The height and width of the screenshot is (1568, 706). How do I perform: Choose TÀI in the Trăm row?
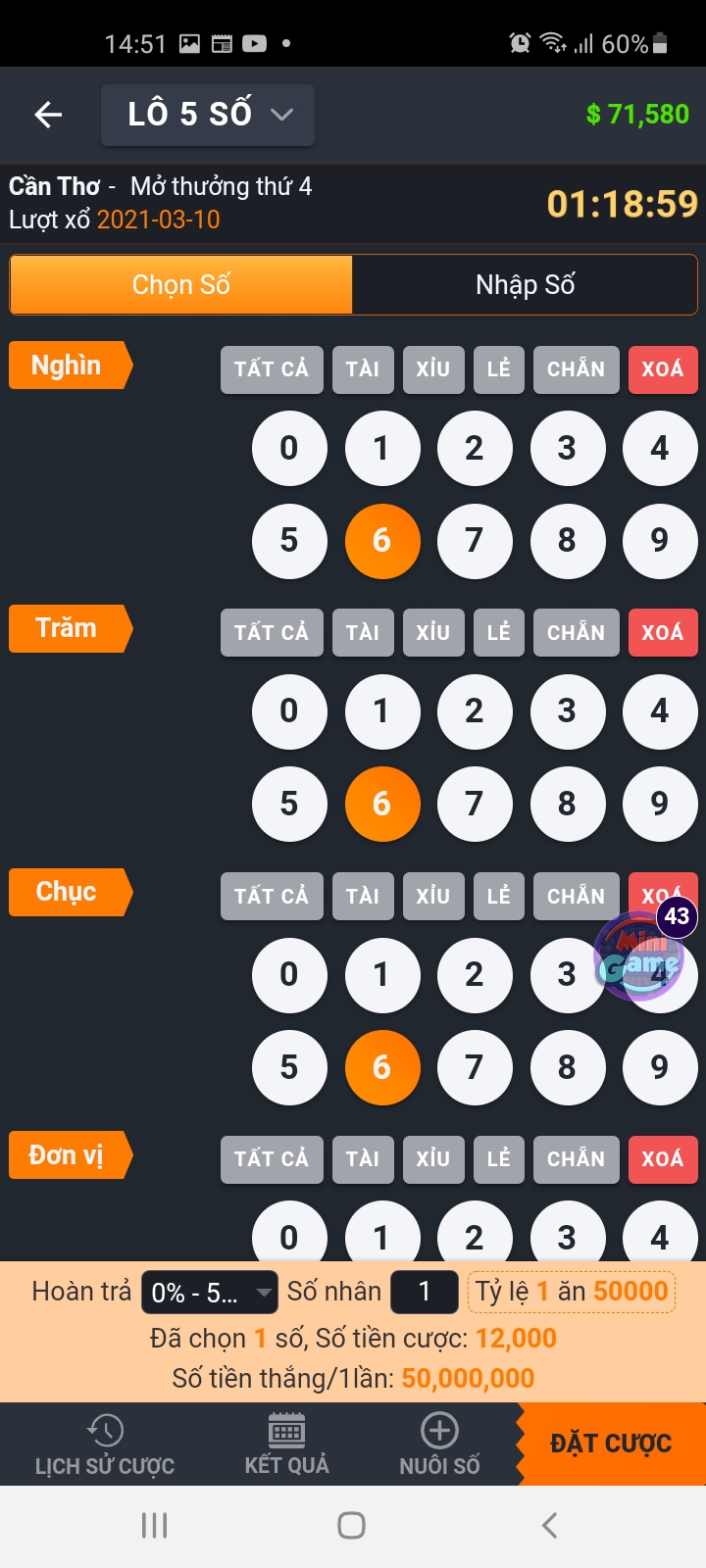click(362, 633)
